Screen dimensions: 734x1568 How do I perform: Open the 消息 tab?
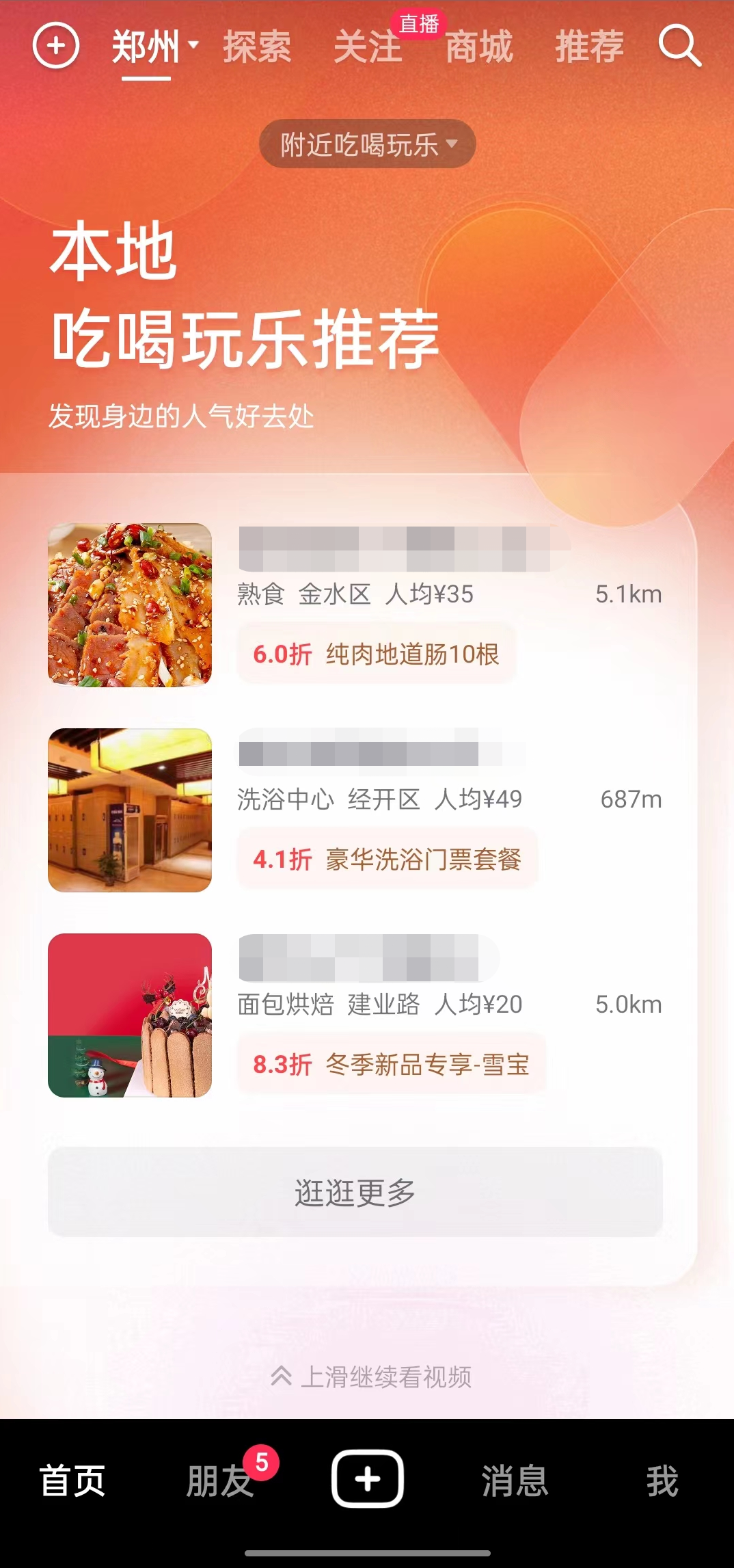[515, 1480]
